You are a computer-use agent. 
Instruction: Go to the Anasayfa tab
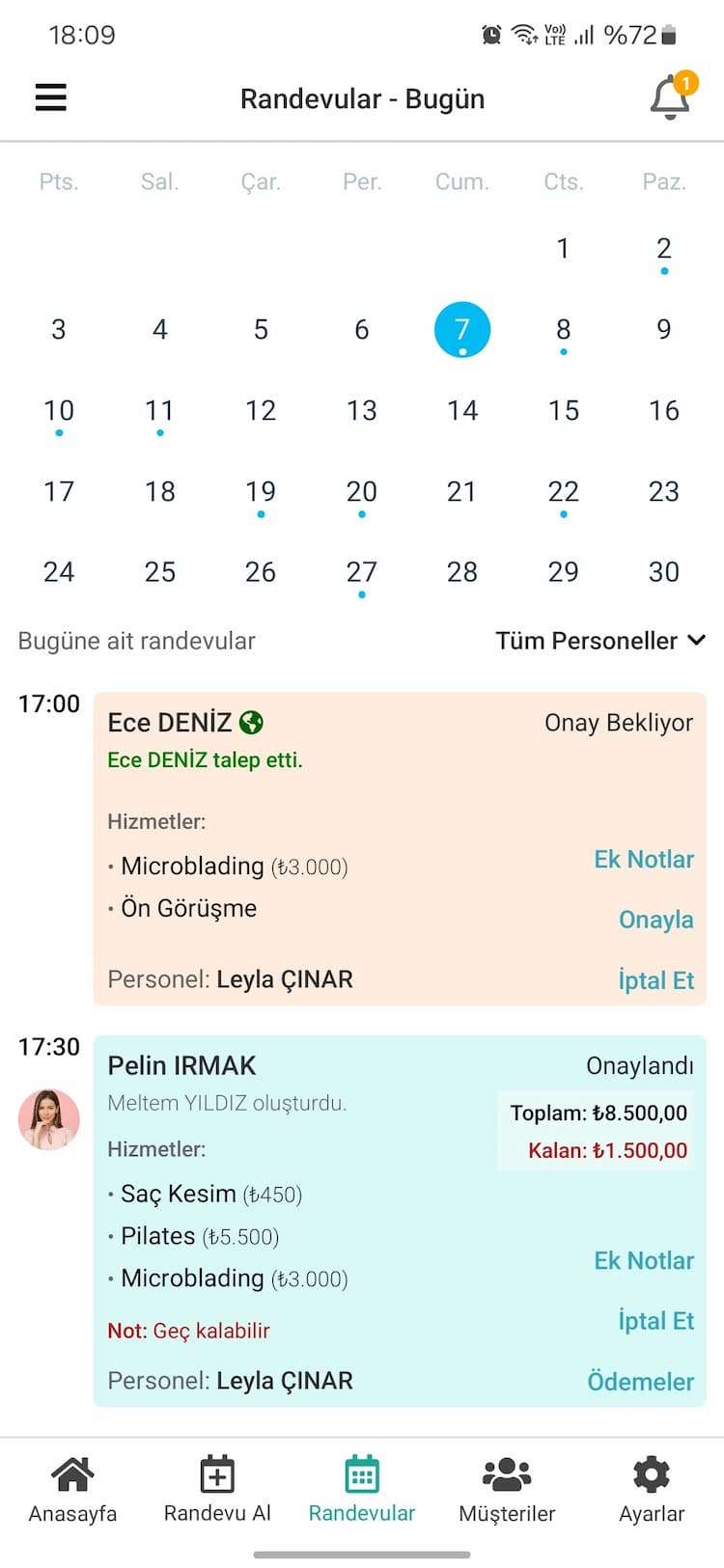(72, 1489)
